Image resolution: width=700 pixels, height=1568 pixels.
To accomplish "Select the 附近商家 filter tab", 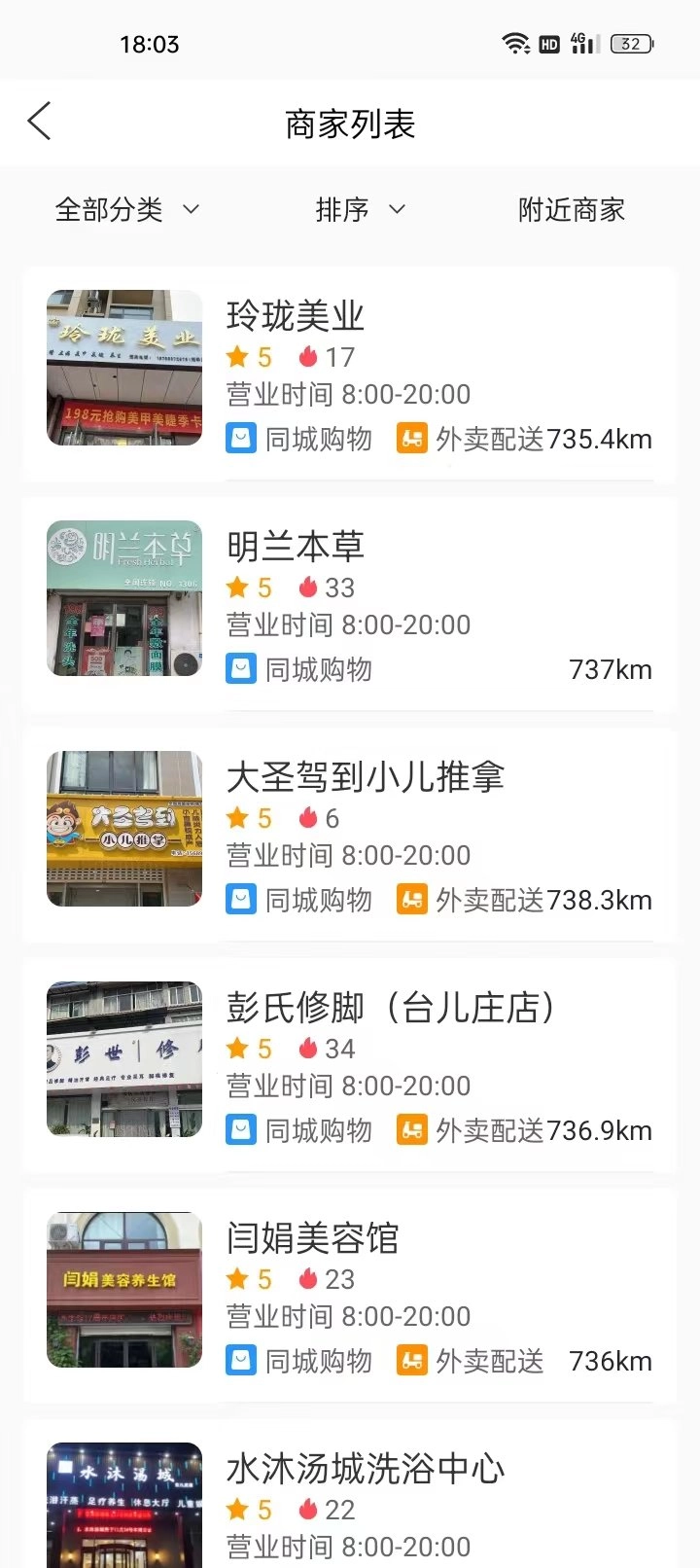I will tap(572, 209).
